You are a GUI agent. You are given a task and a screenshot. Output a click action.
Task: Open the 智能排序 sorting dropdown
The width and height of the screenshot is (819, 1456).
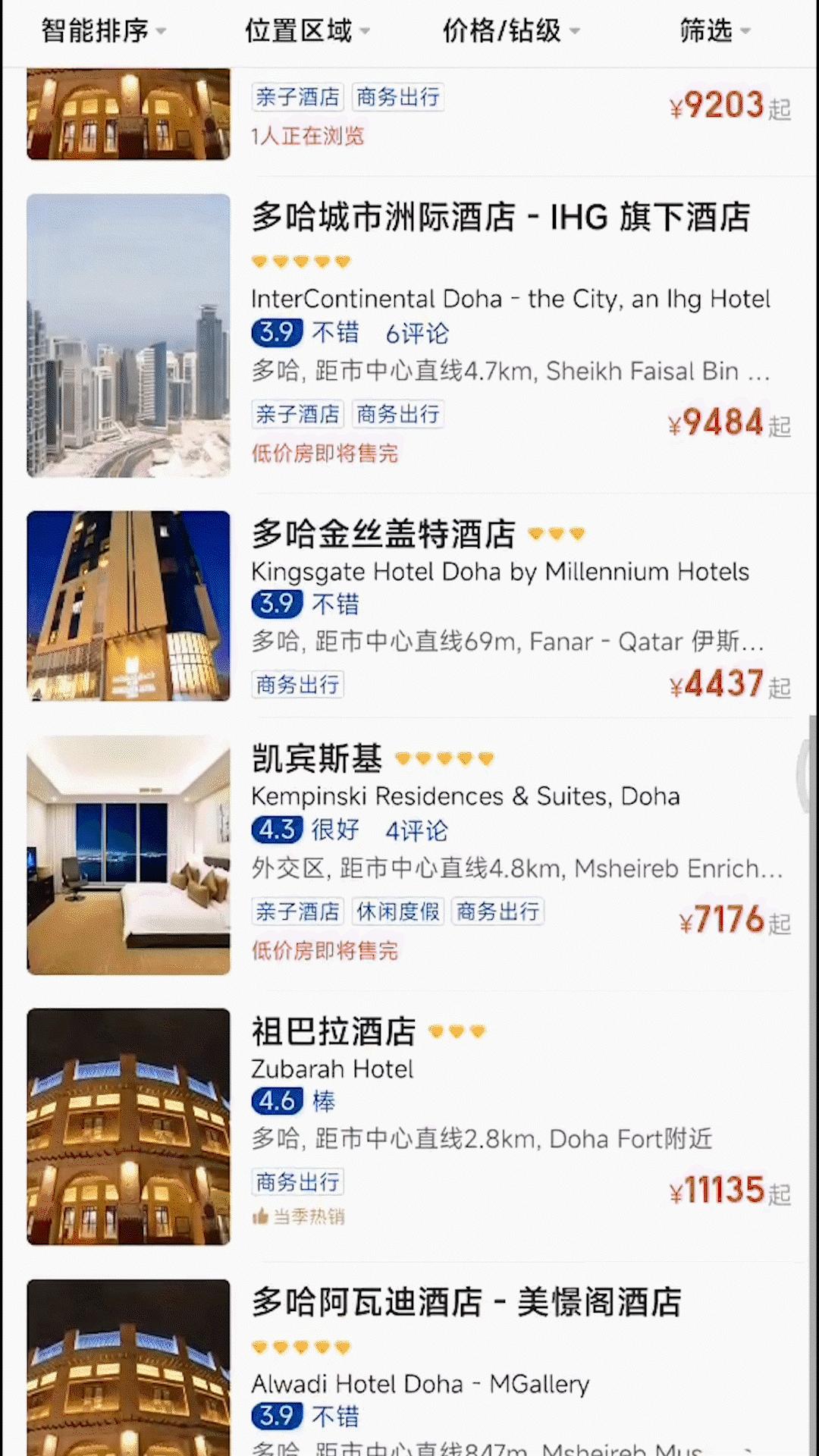pyautogui.click(x=102, y=32)
